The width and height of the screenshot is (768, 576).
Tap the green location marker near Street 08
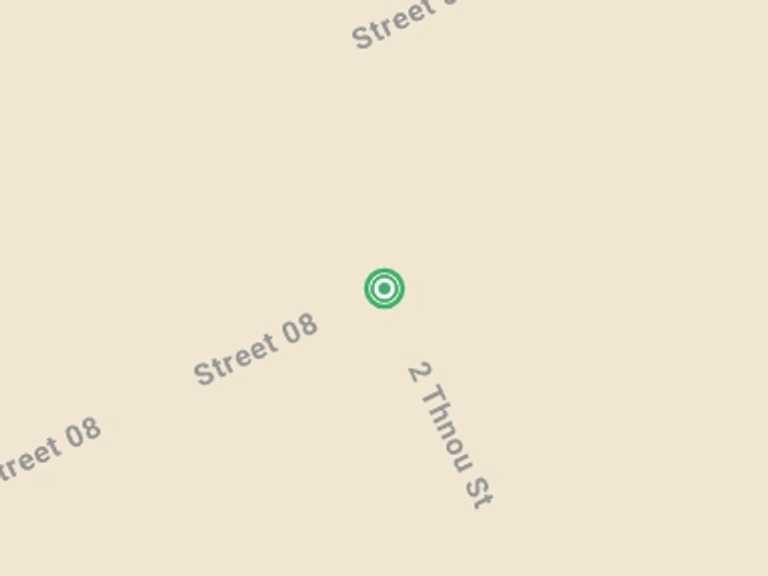384,288
